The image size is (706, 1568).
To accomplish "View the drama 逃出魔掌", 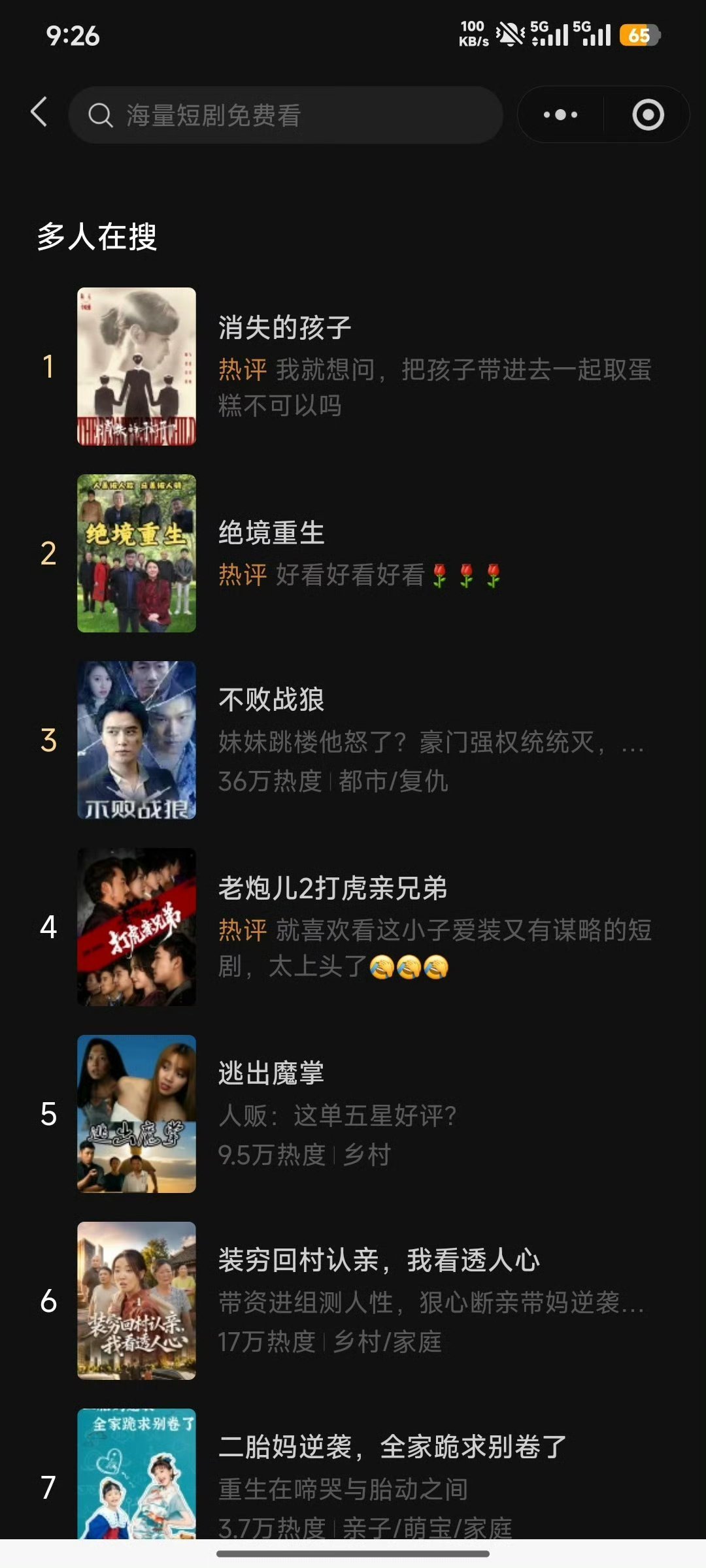I will [353, 1114].
